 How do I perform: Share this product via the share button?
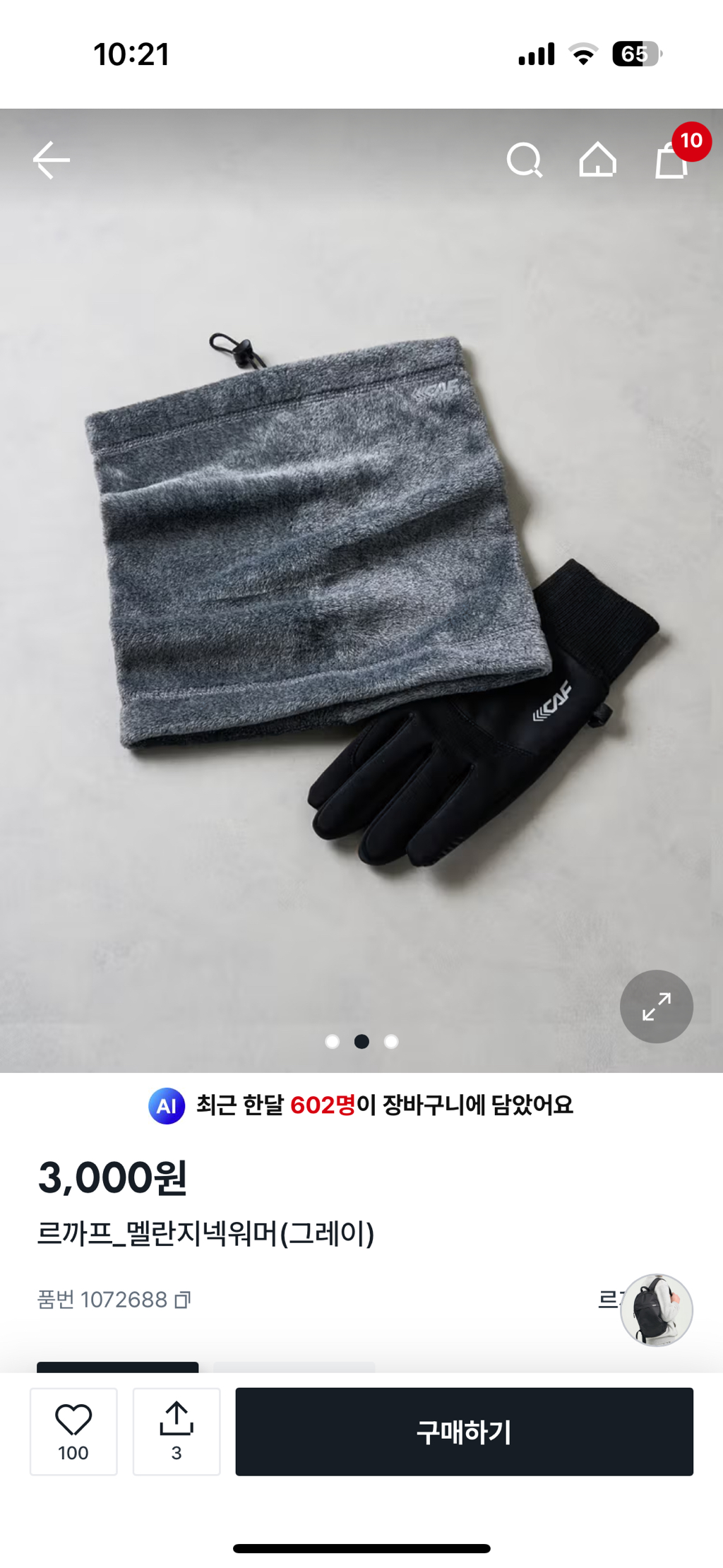click(177, 1432)
